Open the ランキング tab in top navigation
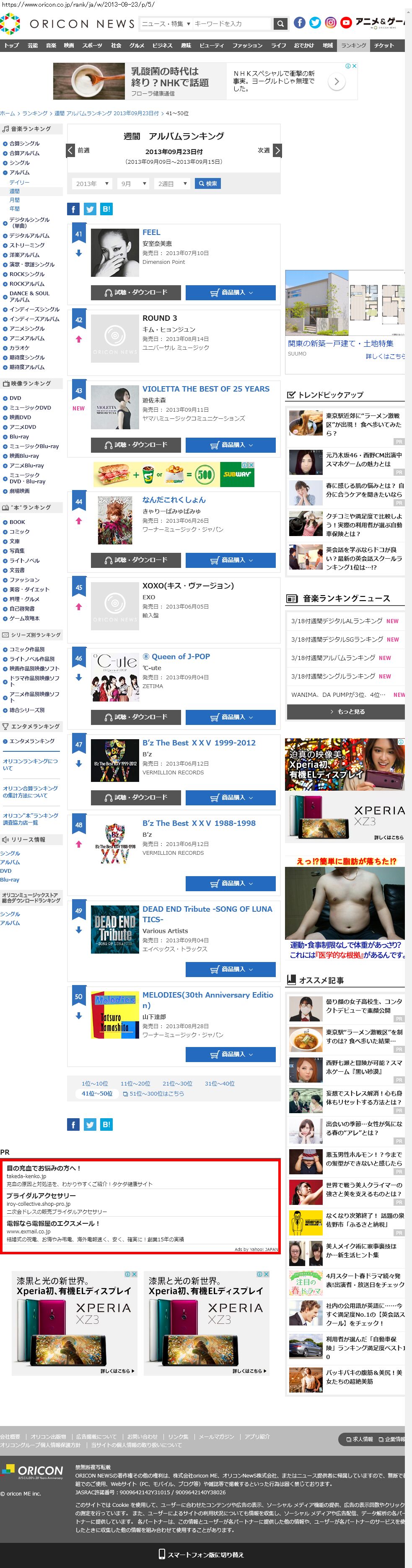412x1568 pixels. coord(353,46)
